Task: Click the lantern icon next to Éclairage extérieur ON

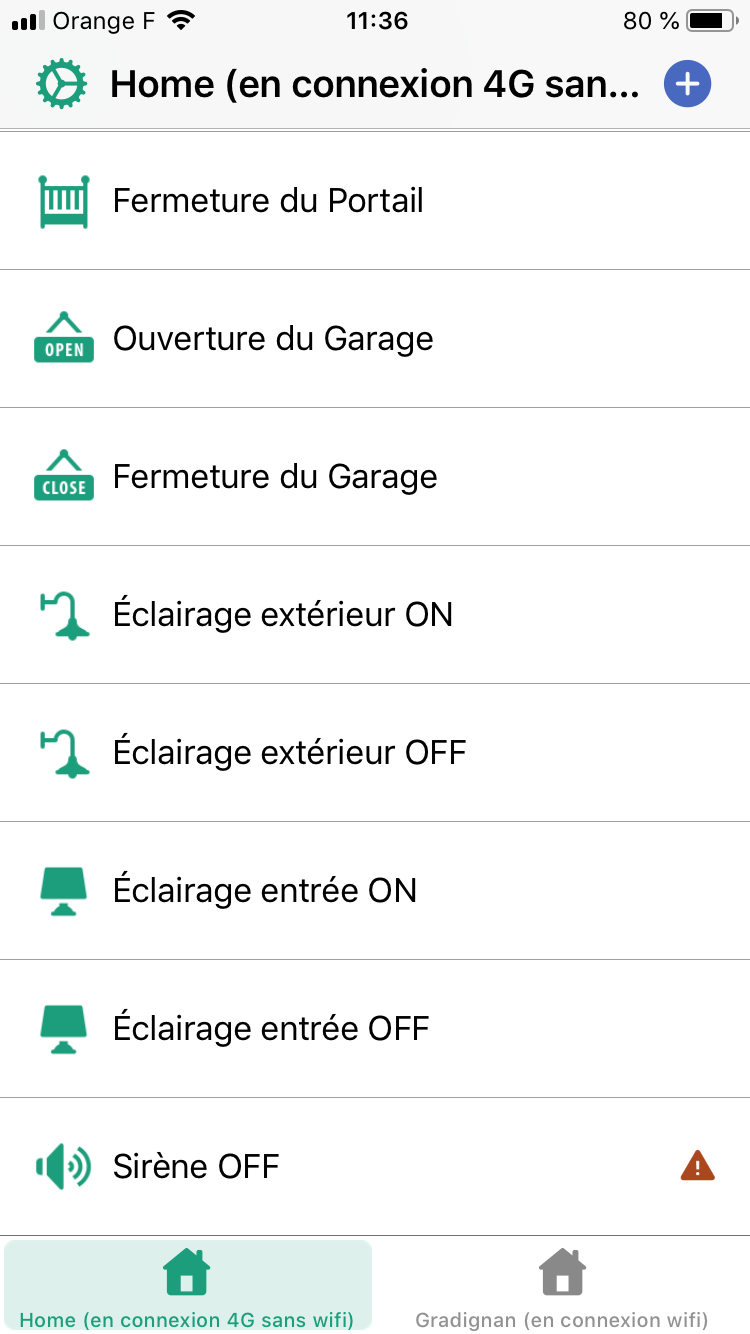Action: (64, 614)
